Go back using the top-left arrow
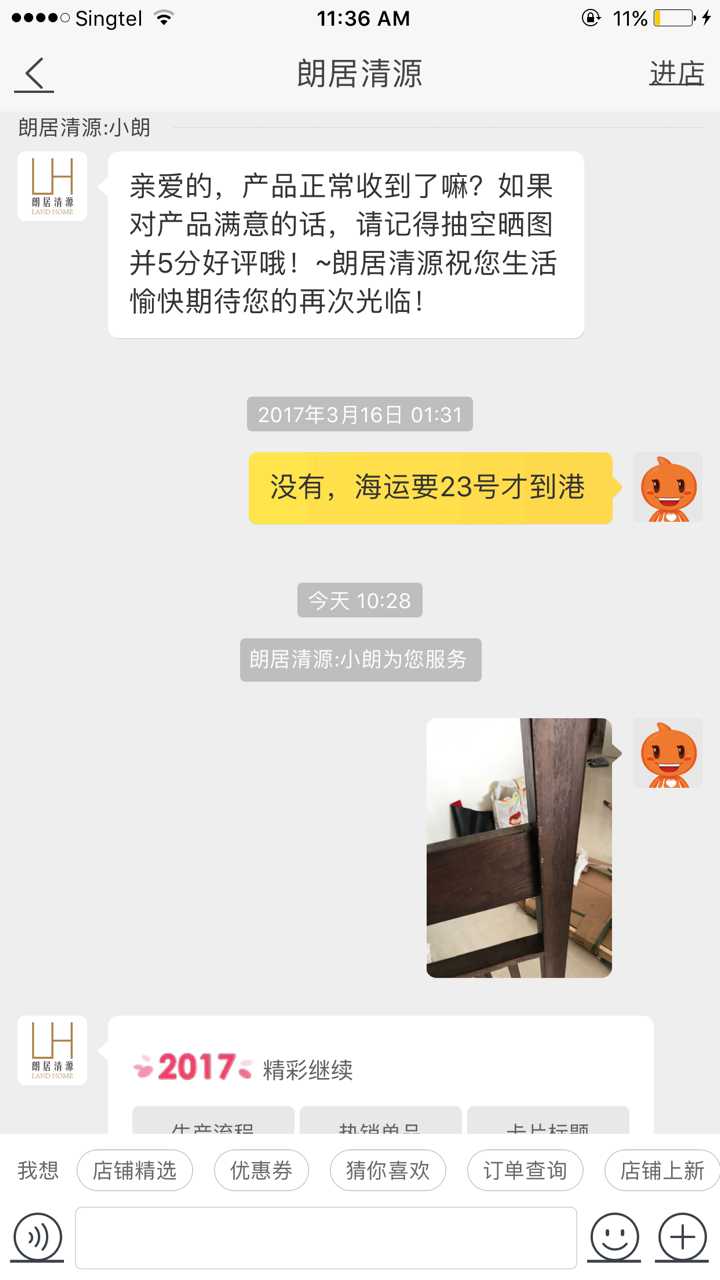 (35, 74)
